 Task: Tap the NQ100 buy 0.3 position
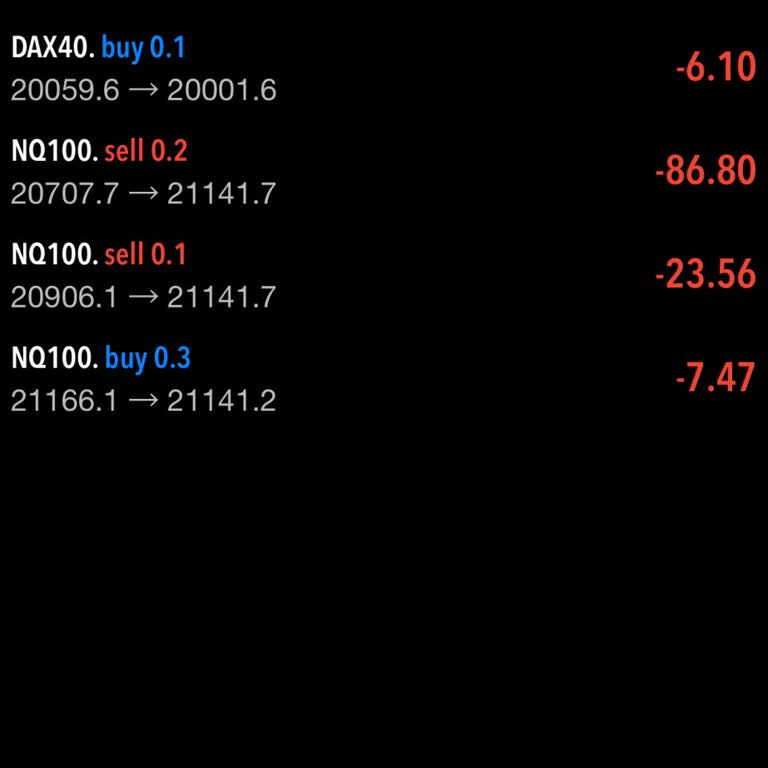(x=384, y=379)
